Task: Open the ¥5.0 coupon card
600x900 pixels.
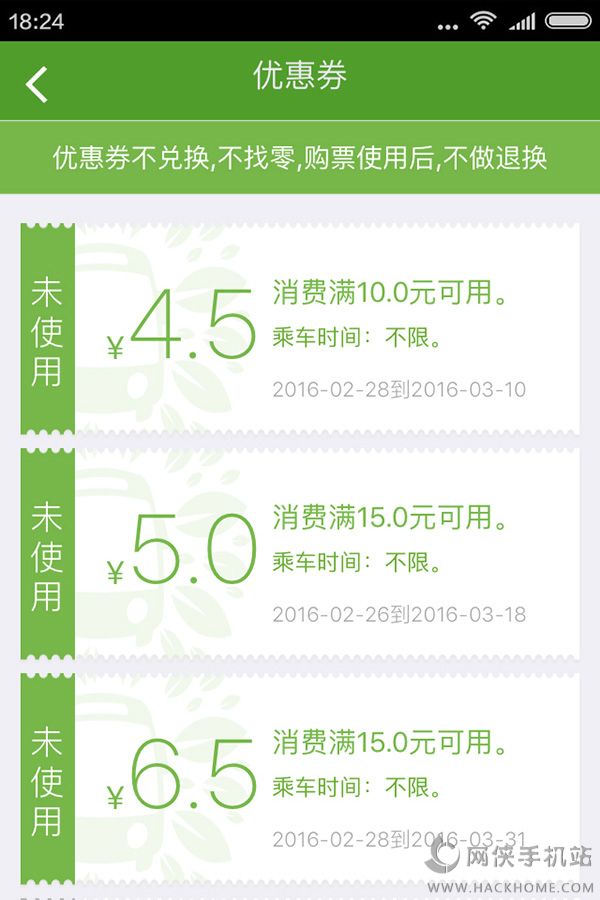Action: click(x=300, y=554)
